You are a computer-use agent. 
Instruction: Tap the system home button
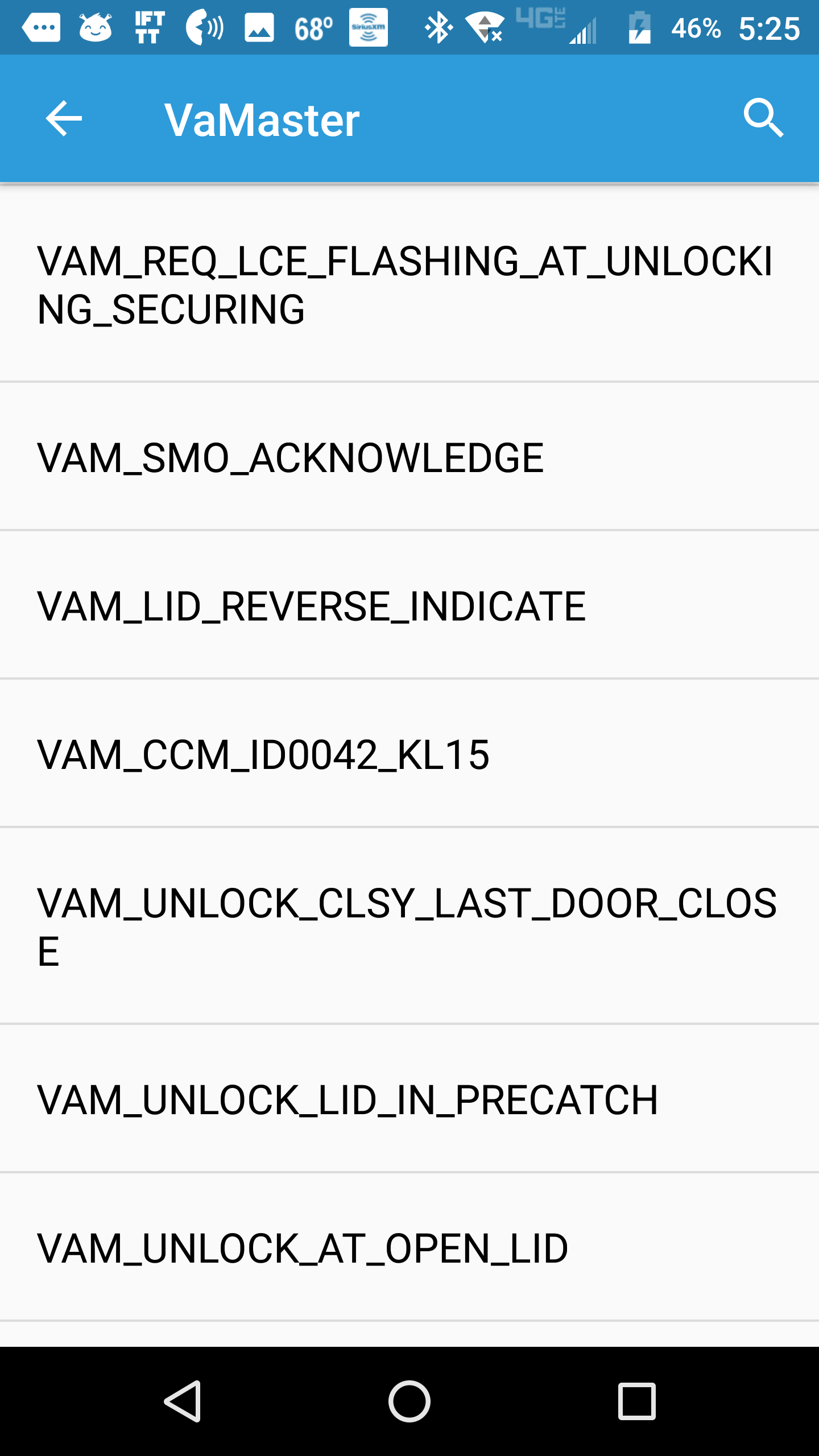coord(409,1401)
